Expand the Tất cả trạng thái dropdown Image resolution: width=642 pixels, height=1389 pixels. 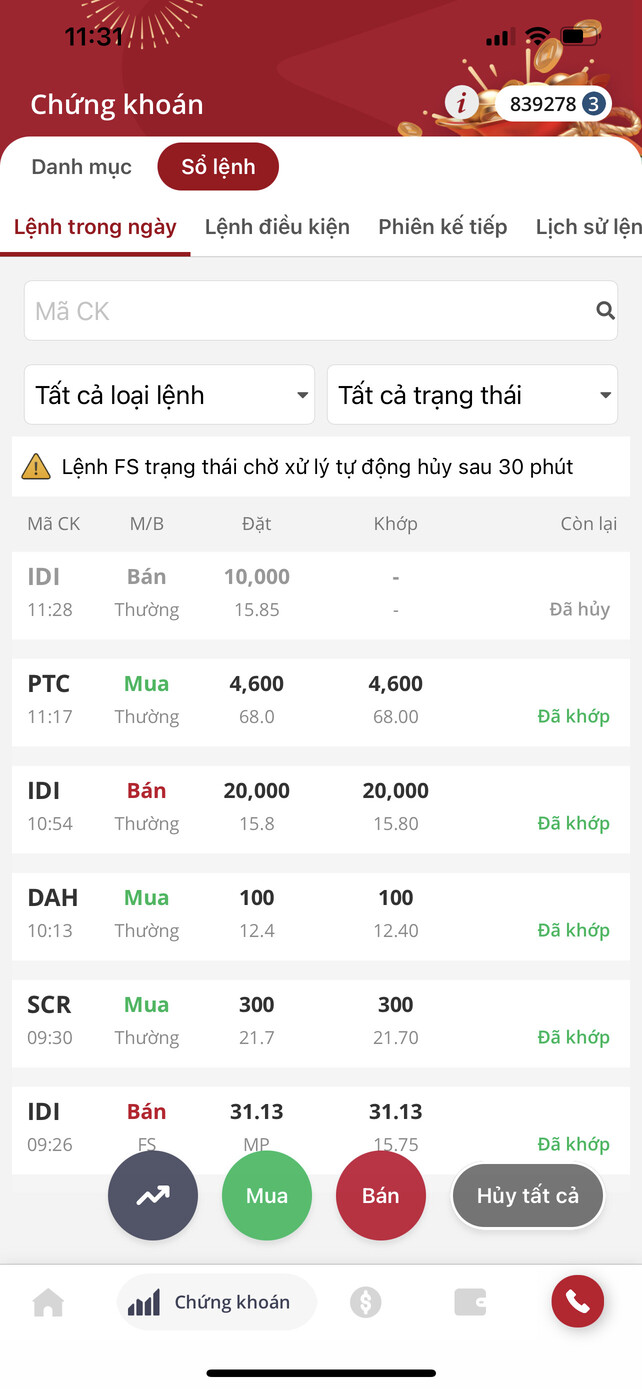472,395
